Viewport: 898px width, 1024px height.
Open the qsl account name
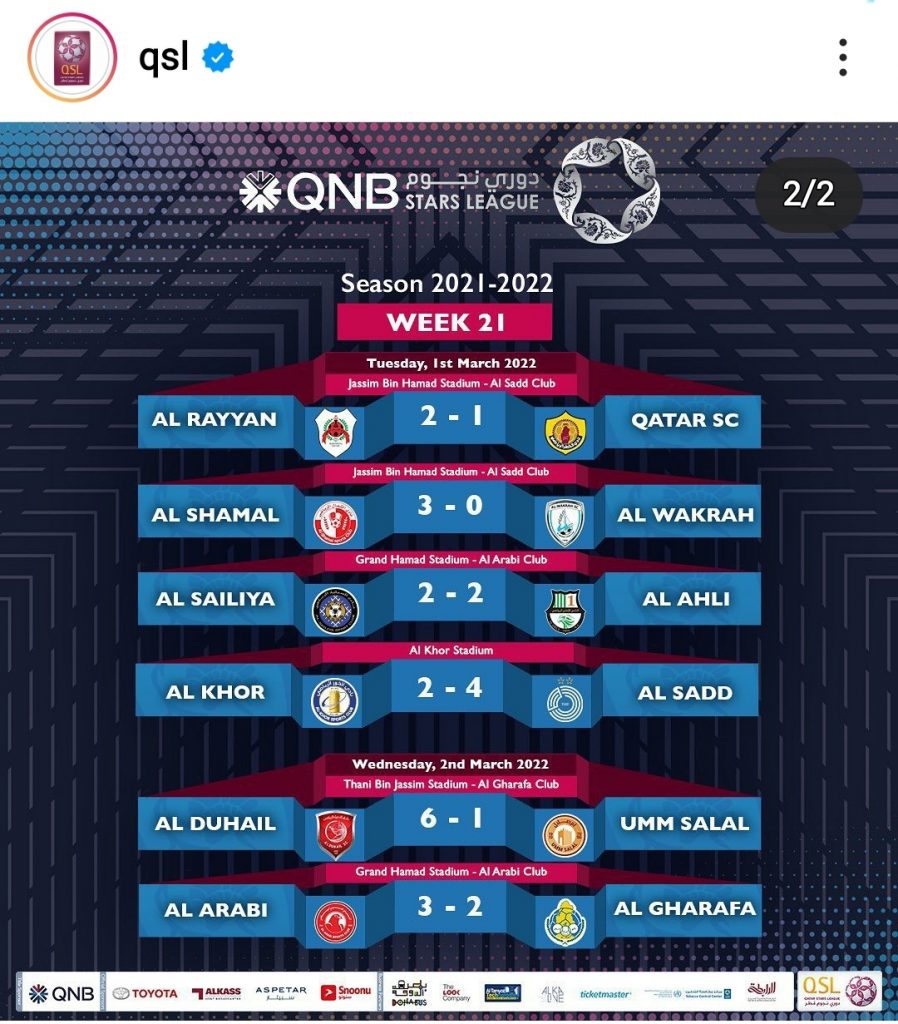(x=163, y=58)
